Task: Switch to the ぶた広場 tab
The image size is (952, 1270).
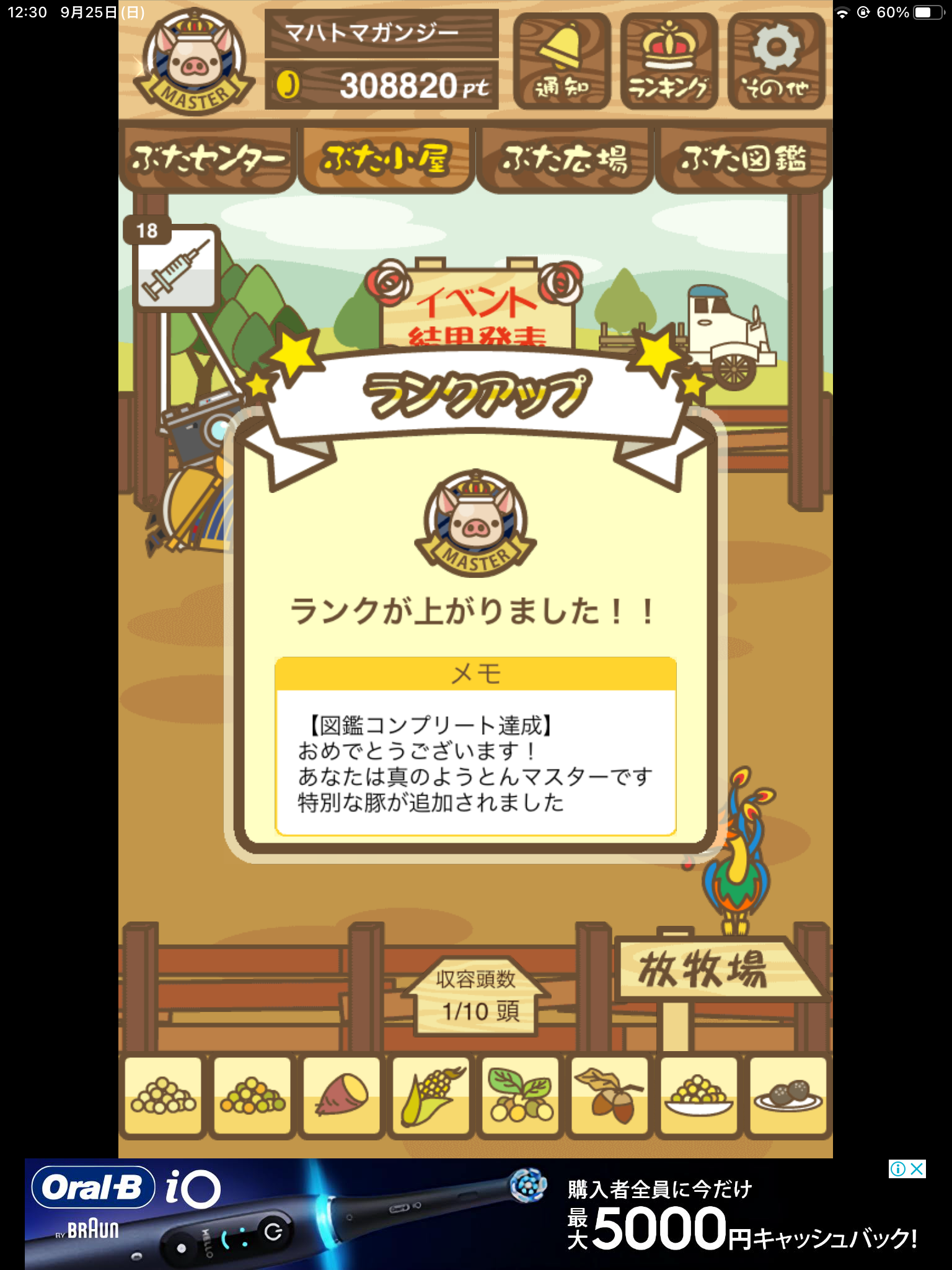Action: [x=564, y=159]
